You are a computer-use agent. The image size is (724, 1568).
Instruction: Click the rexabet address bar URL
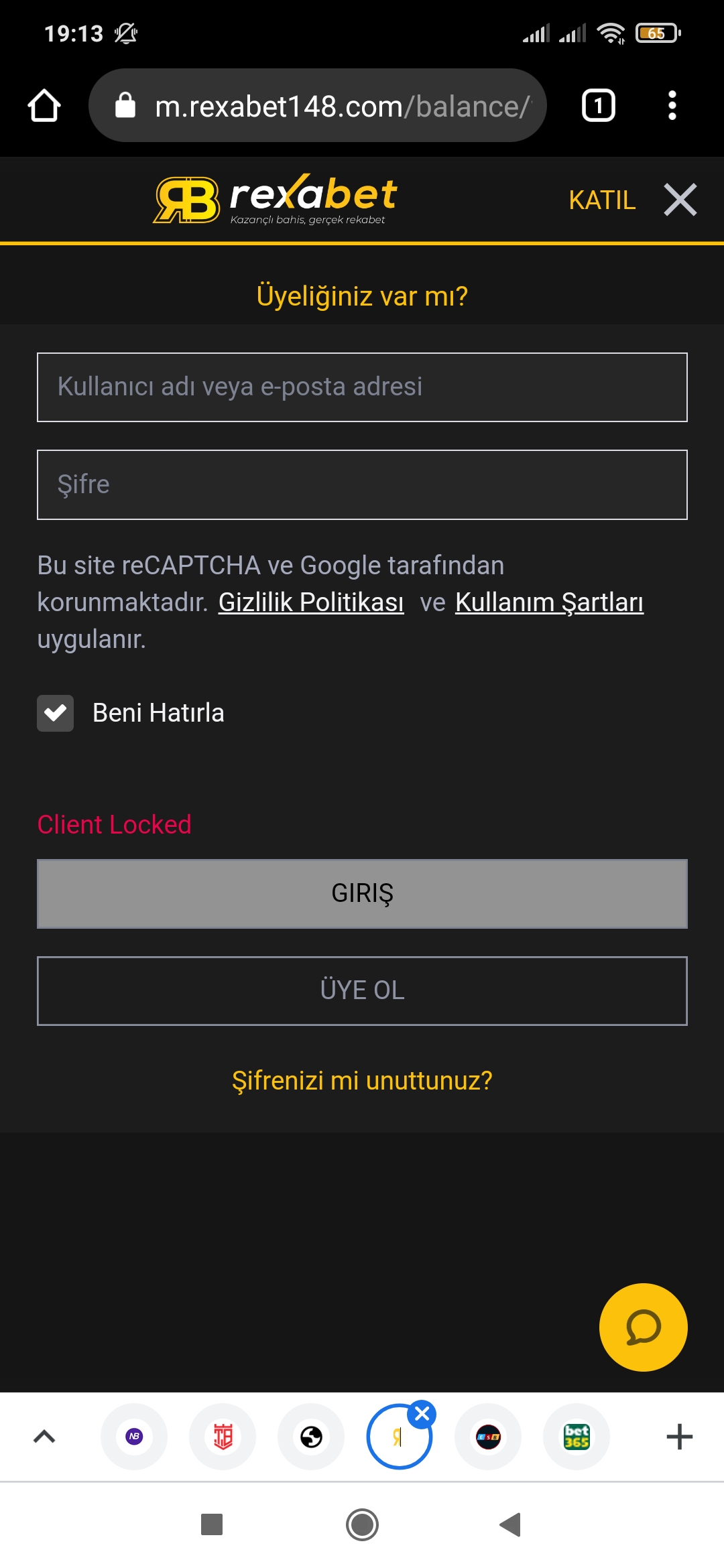click(342, 106)
